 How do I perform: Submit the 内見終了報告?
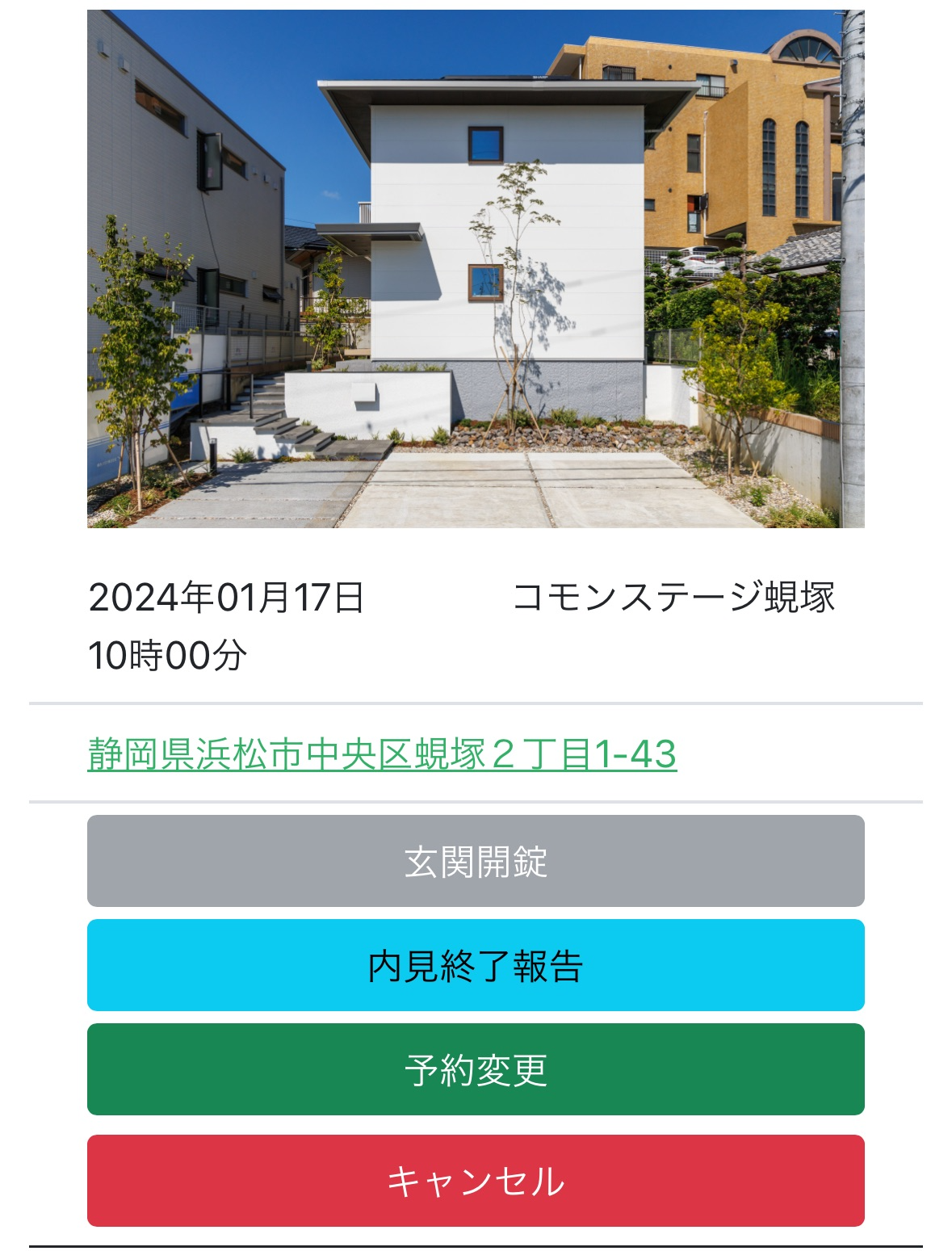pos(476,965)
